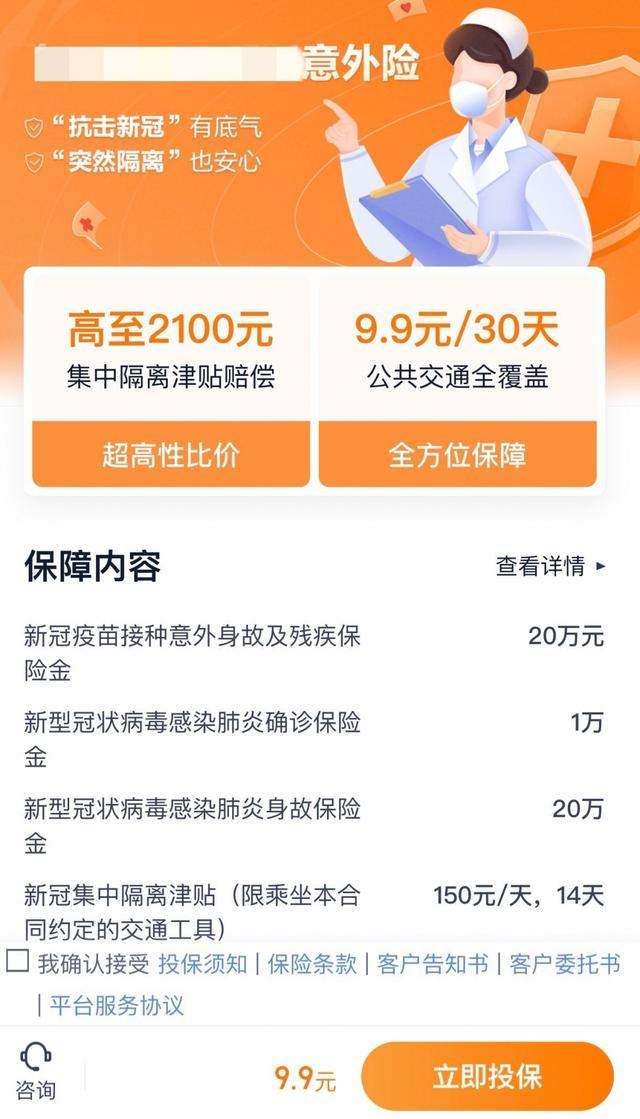Image resolution: width=640 pixels, height=1119 pixels.
Task: Open 查看详情 for coverage details
Action: [551, 566]
